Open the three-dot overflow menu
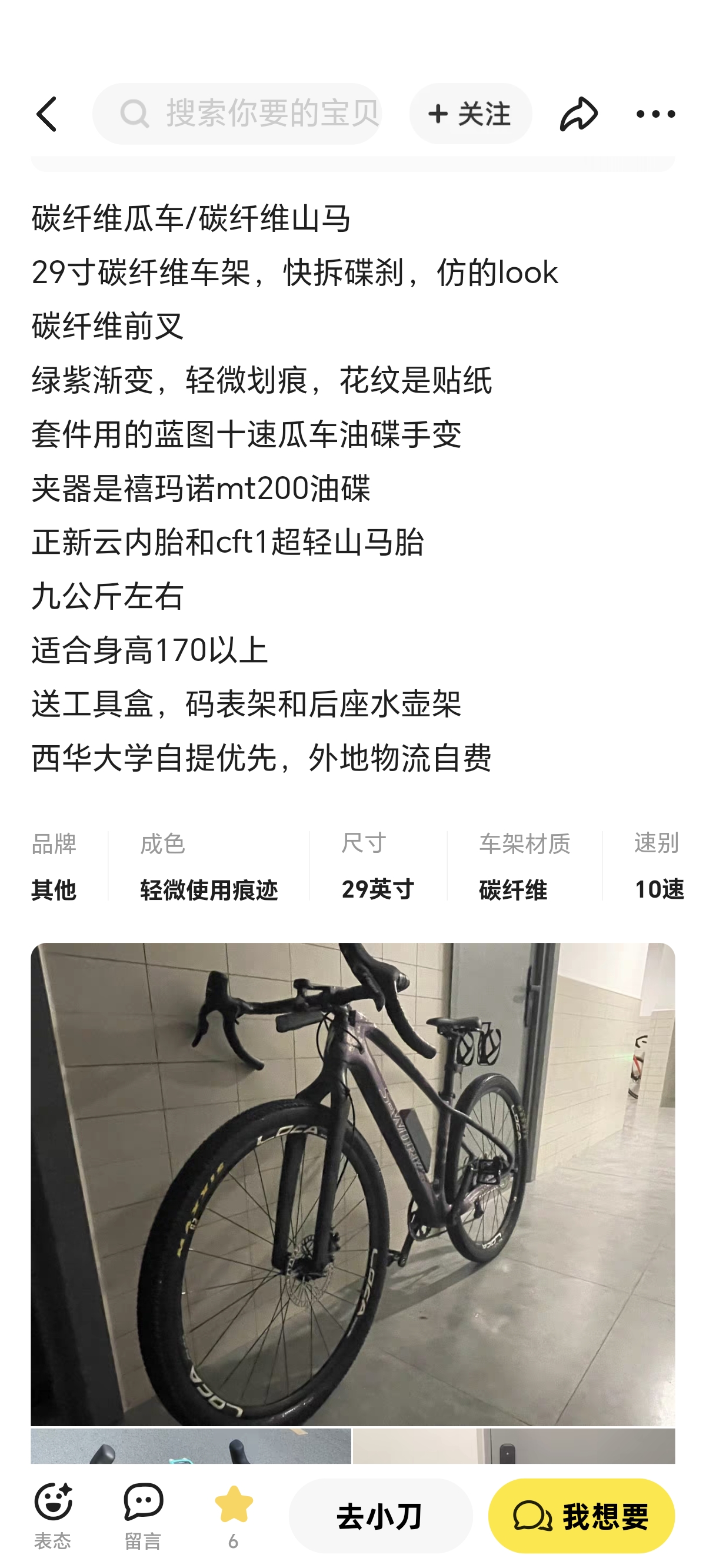Screen dimensions: 706x1568 [655, 114]
